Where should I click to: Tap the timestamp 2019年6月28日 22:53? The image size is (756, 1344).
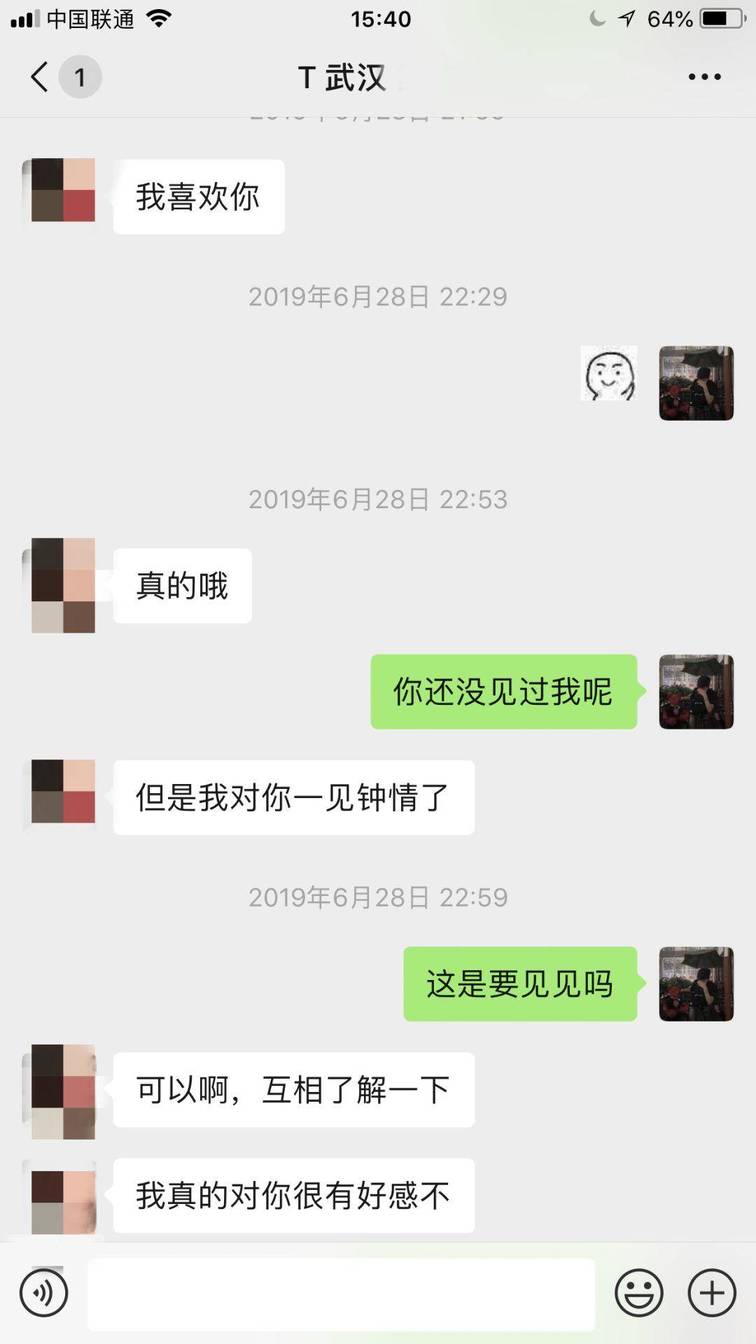[x=378, y=498]
